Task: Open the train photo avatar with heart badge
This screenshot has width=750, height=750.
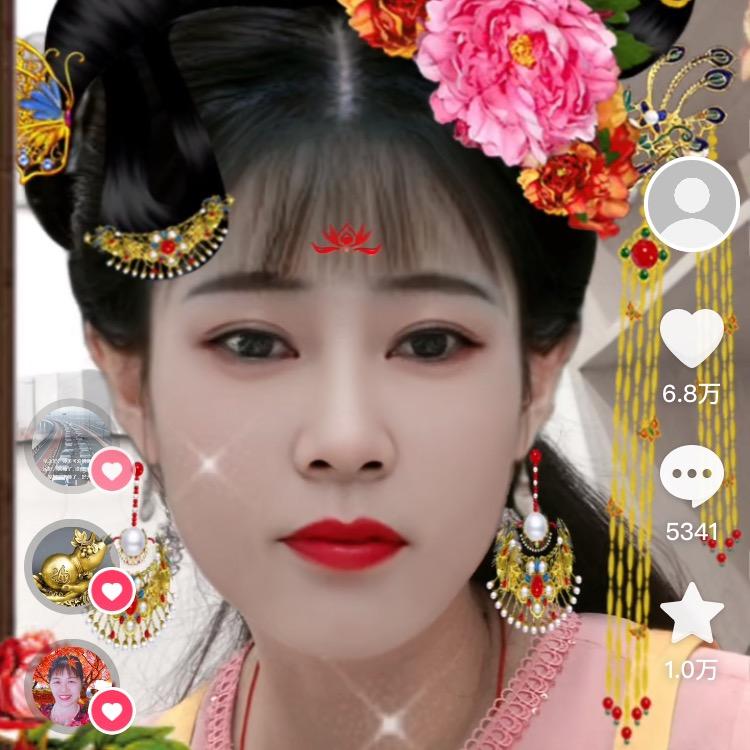Action: [x=70, y=445]
